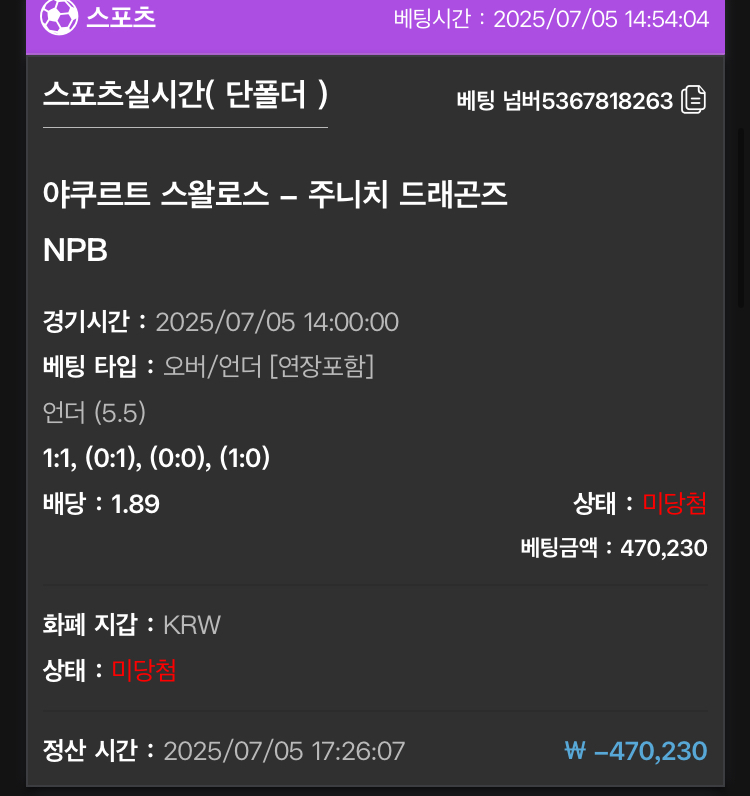Copy the betting number 5367818263
750x796 pixels.
(x=694, y=100)
